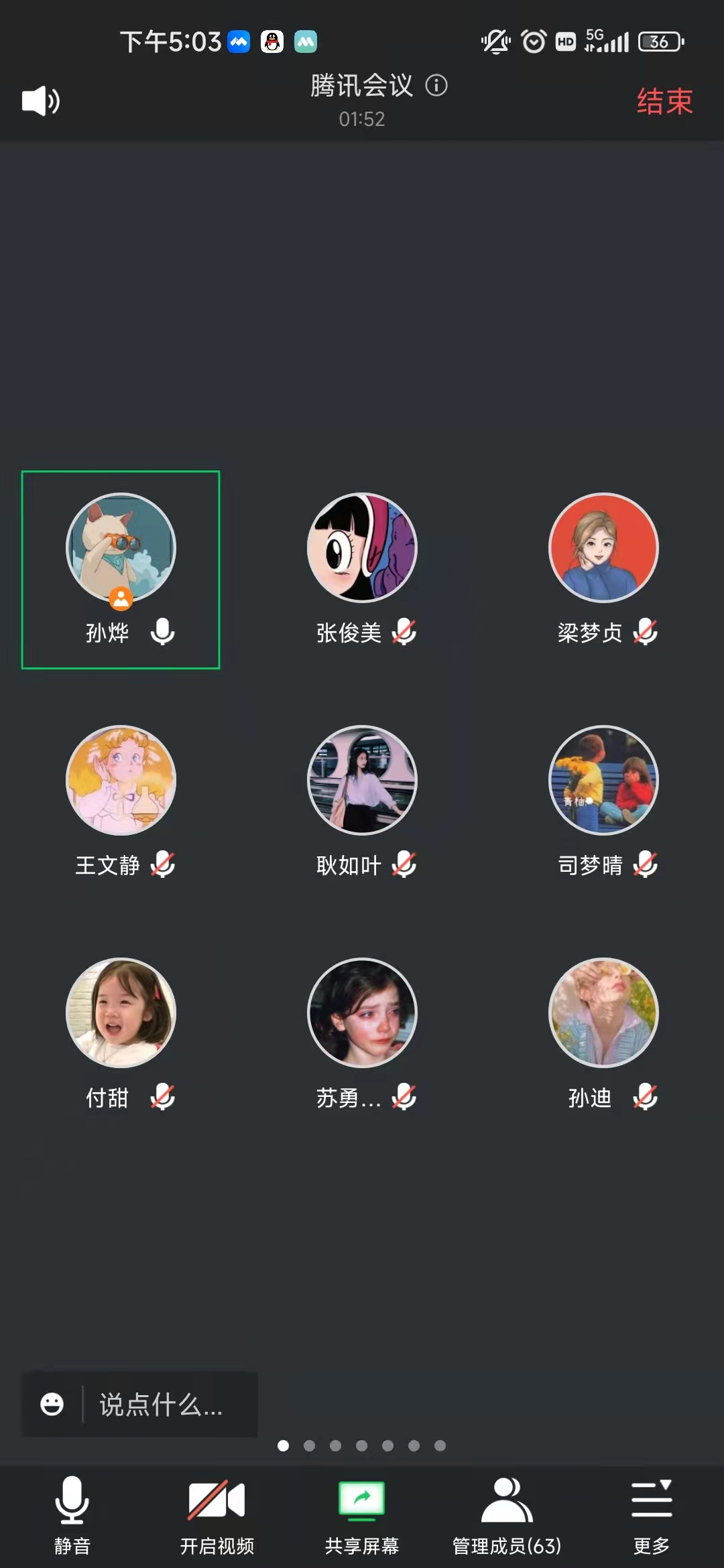Tap 付甜's avatar
This screenshot has height=1568, width=724.
(x=121, y=1012)
